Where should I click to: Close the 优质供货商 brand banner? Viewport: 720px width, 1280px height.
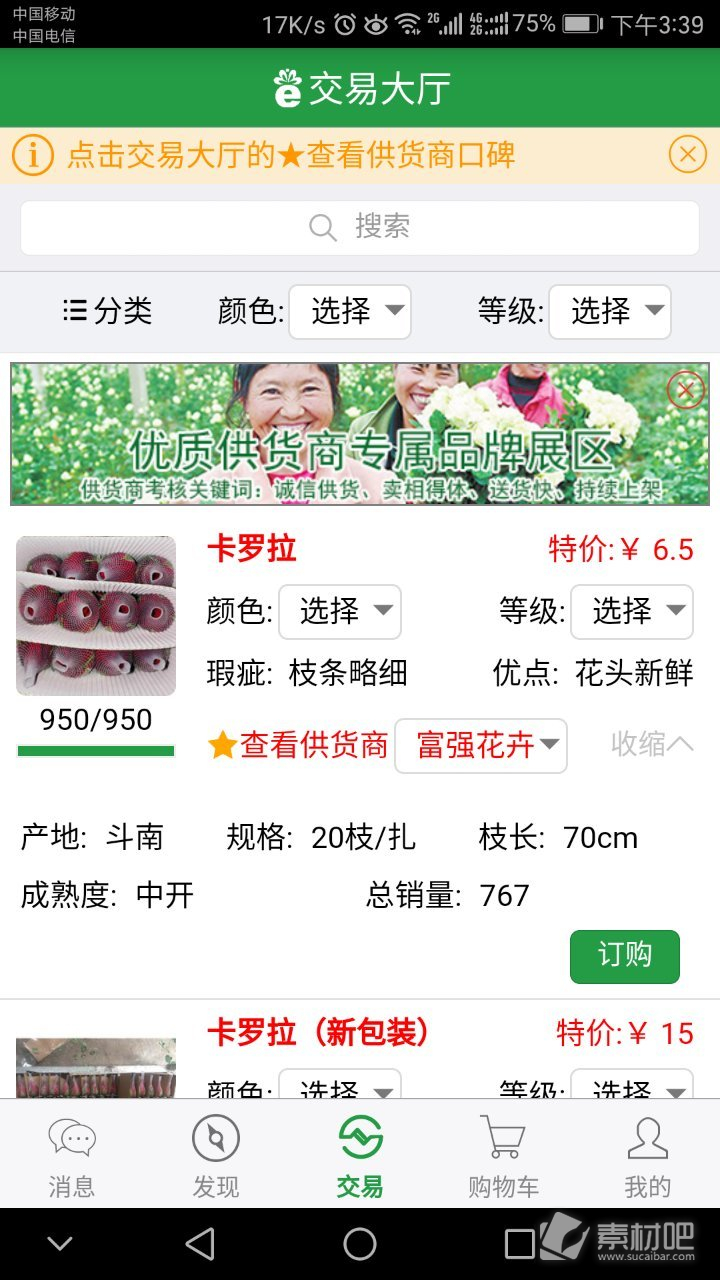[686, 389]
